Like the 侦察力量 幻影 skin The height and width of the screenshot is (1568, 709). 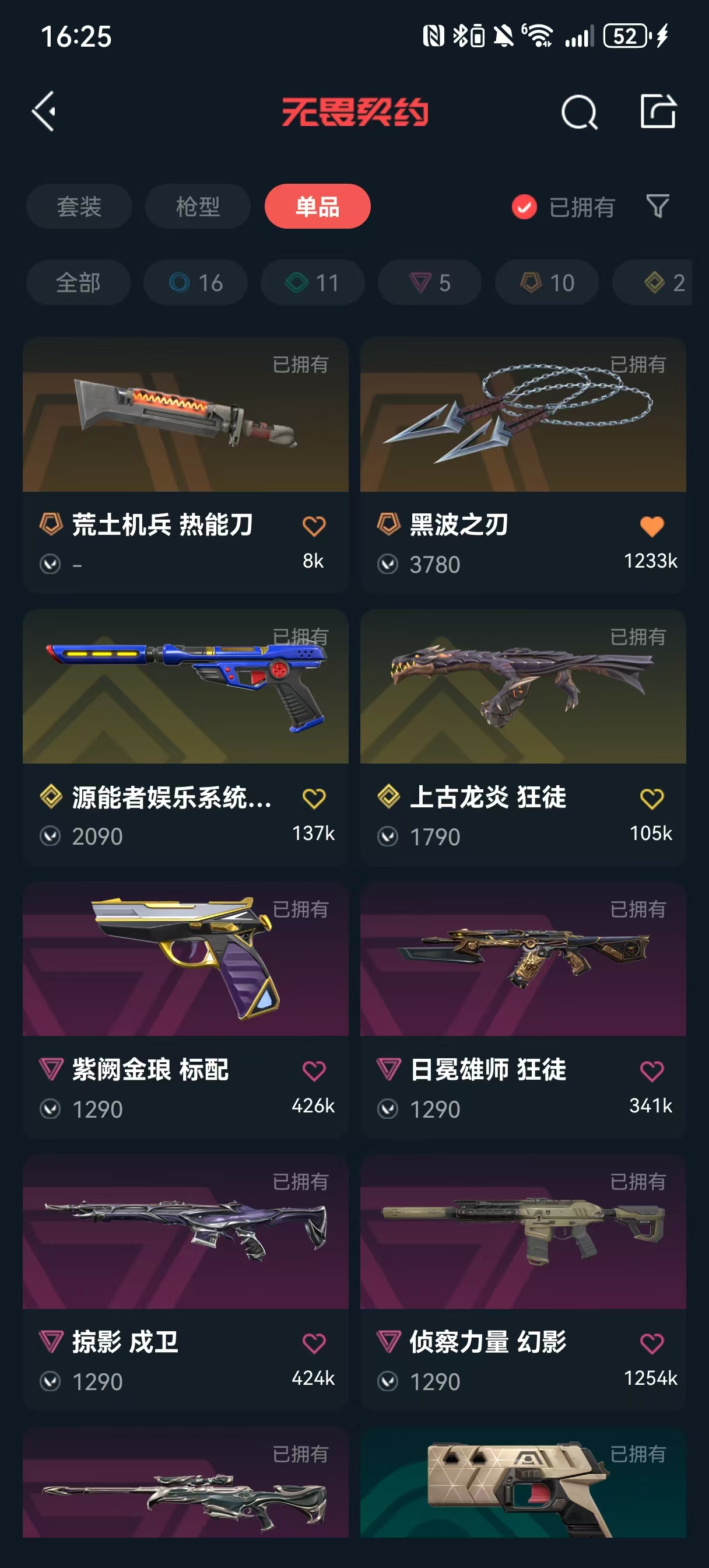tap(651, 1343)
